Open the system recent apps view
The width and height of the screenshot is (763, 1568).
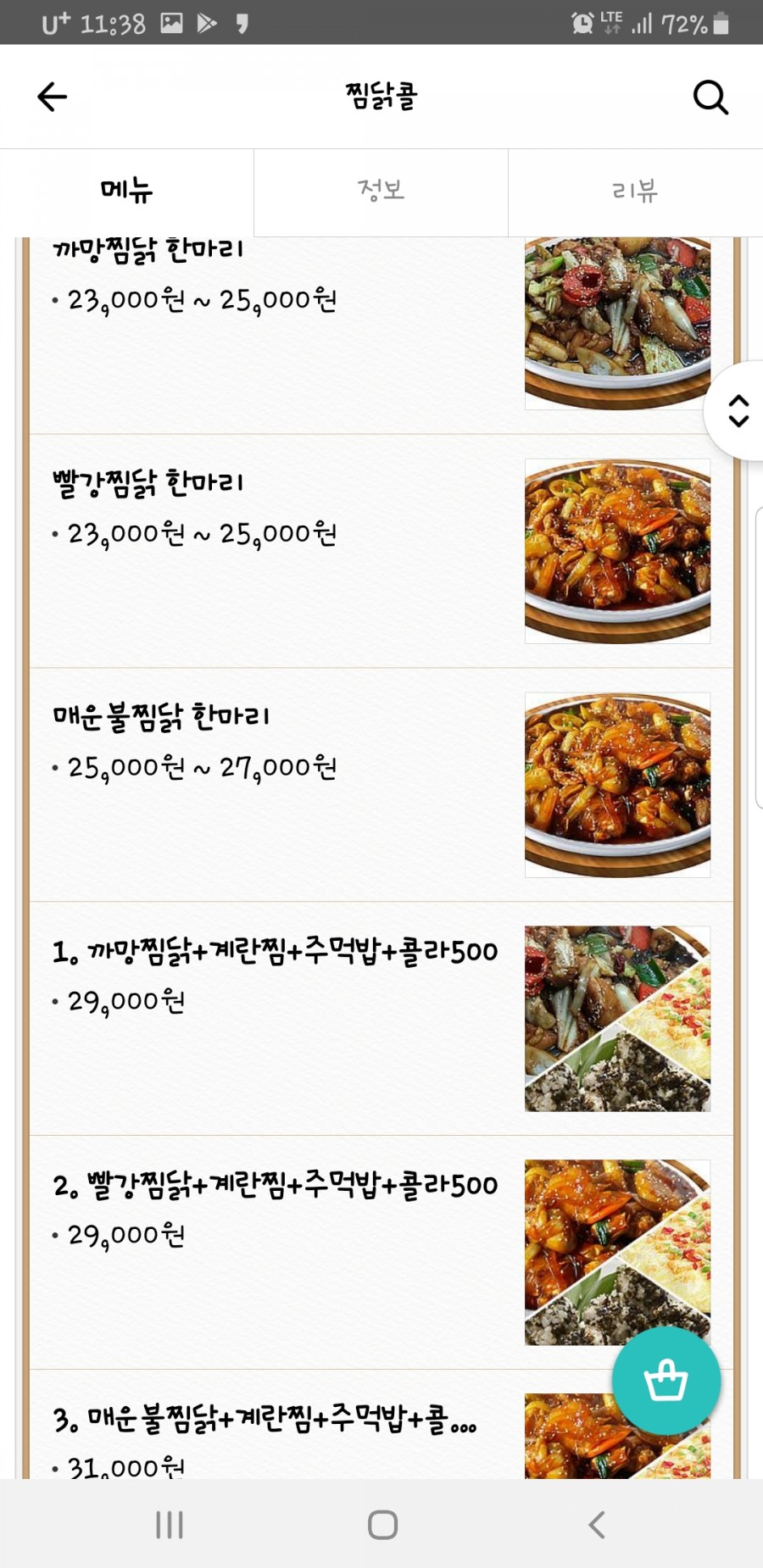coord(170,1525)
